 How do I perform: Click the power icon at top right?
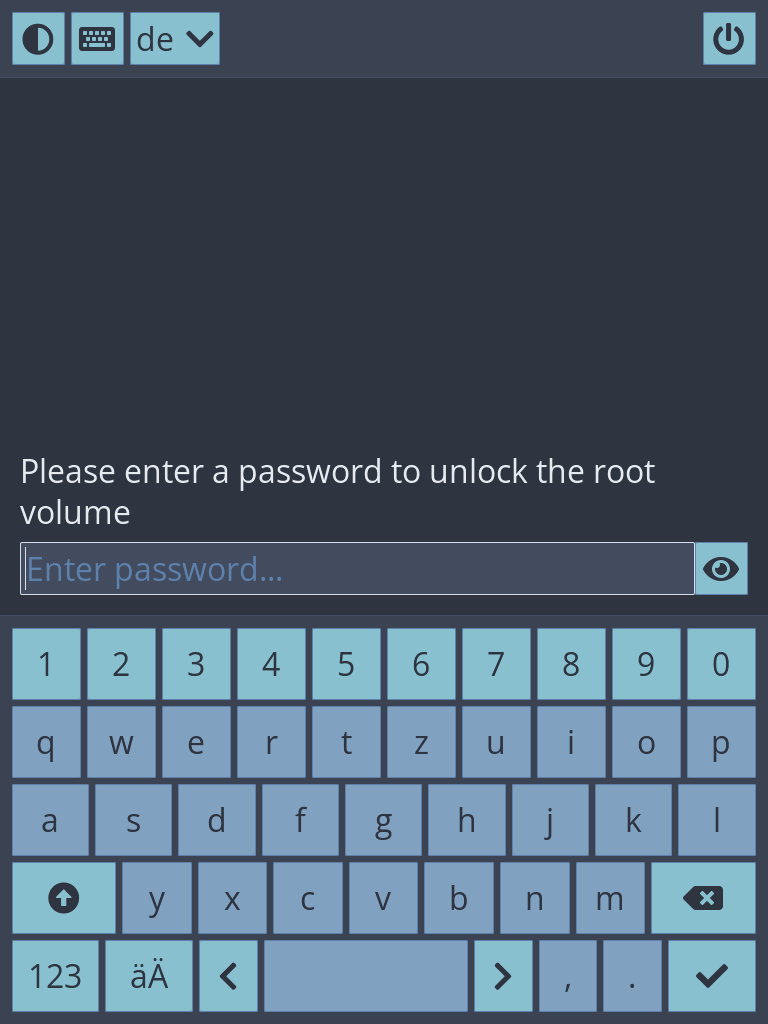click(x=729, y=39)
